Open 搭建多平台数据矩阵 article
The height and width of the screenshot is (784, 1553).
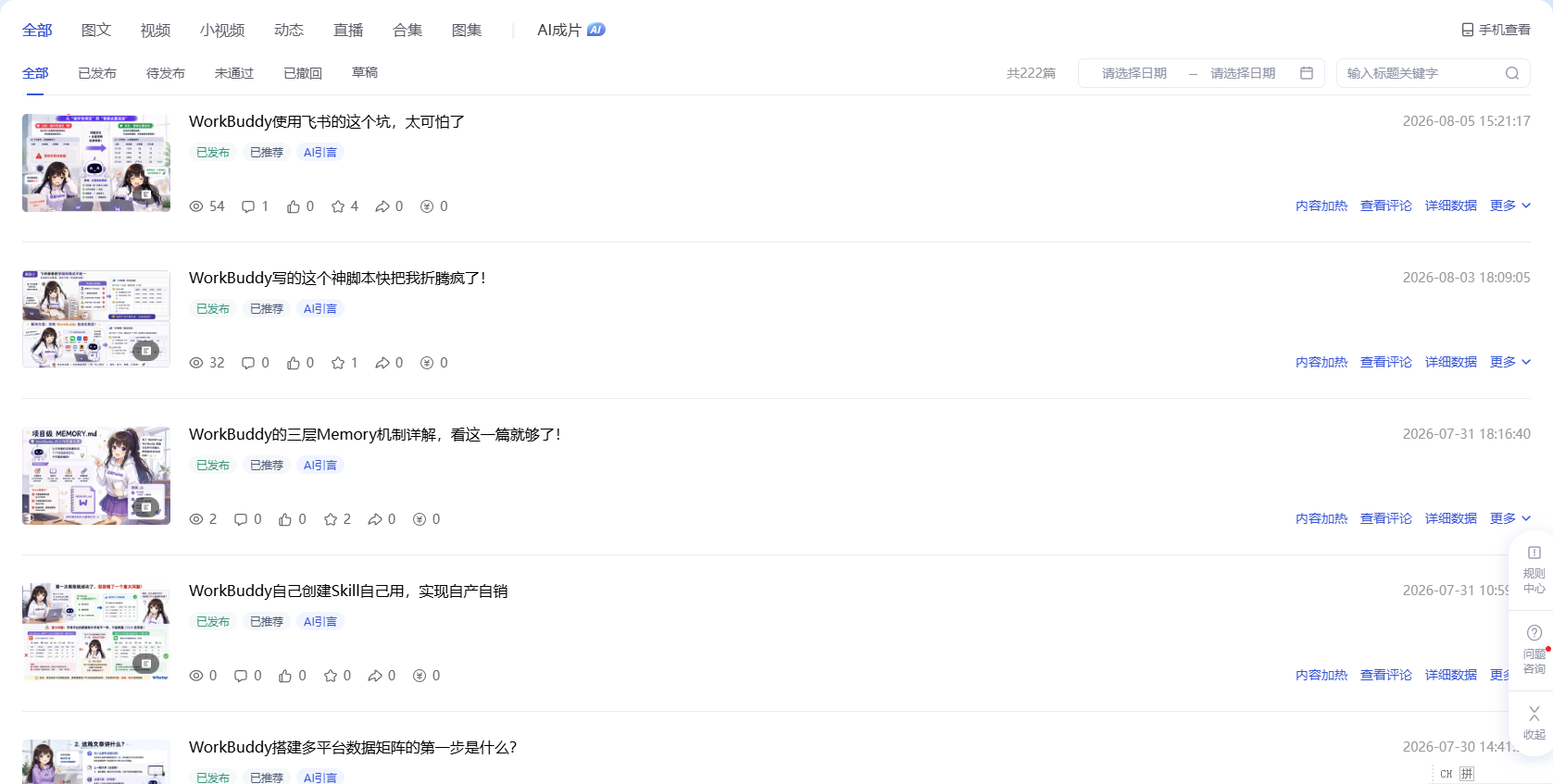point(353,747)
